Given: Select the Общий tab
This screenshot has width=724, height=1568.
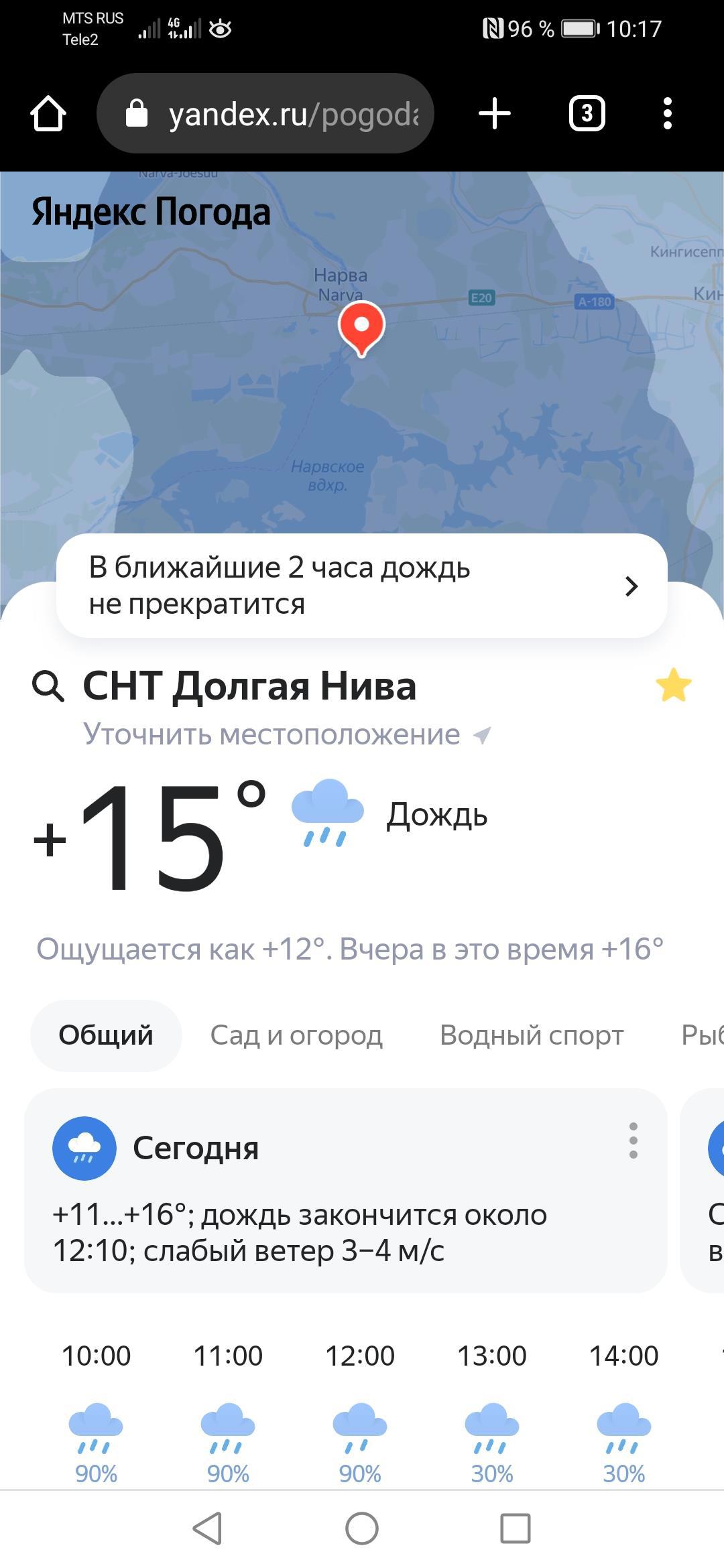Looking at the screenshot, I should 106,1035.
